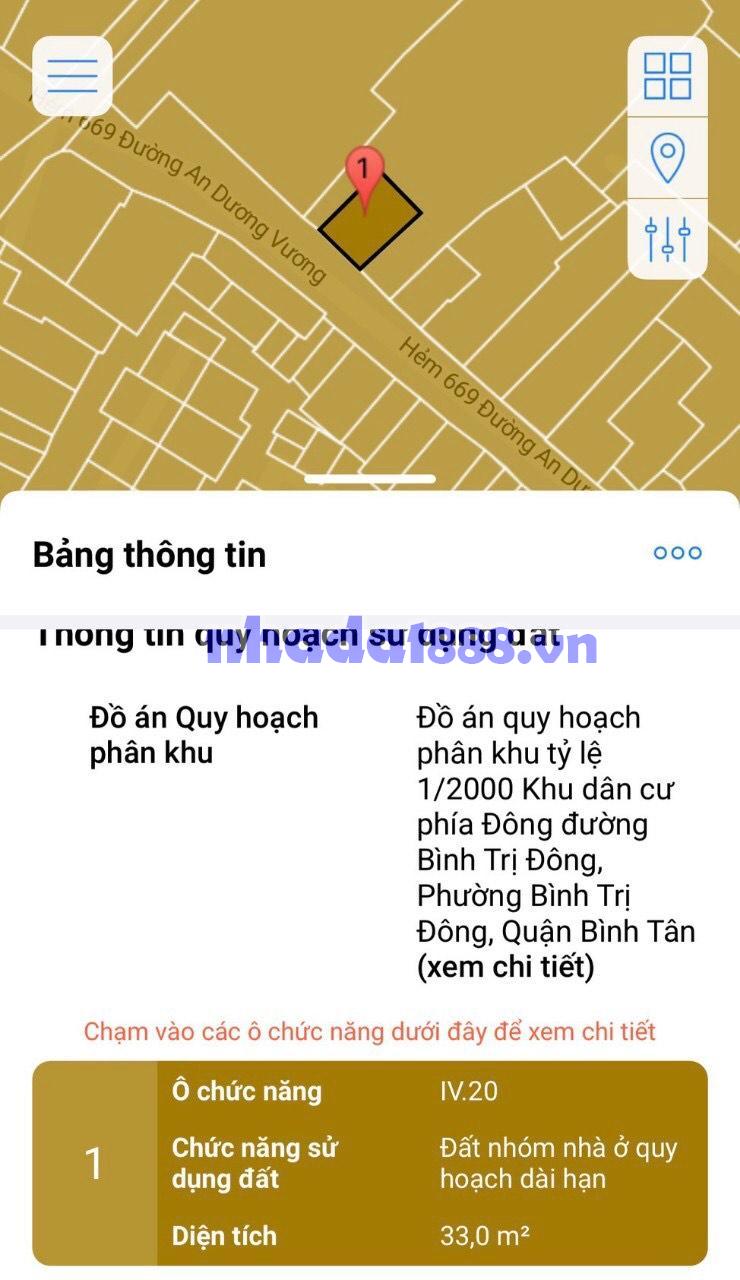Open the (xem chi tiết) link
Viewport: 740px width, 1280px height.
pos(505,967)
